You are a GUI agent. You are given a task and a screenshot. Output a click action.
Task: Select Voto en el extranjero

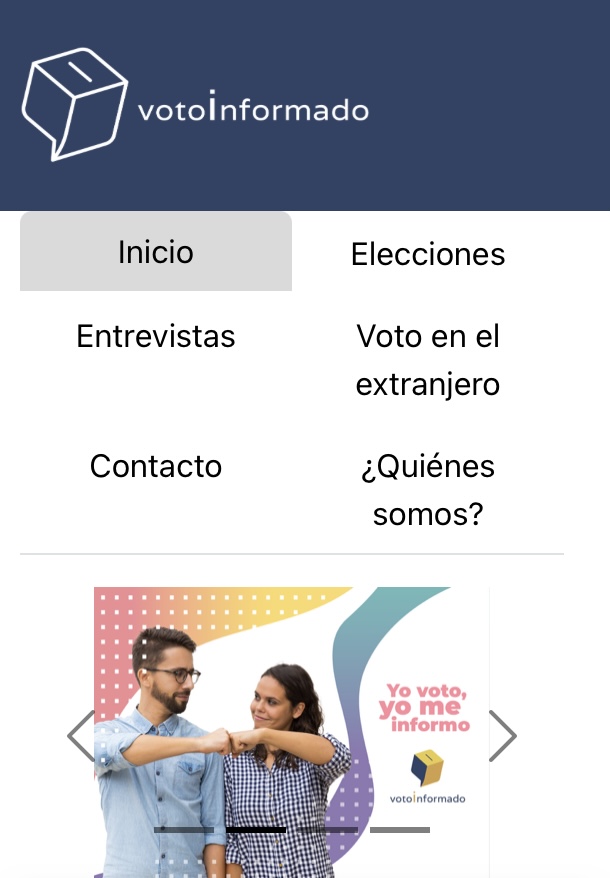click(x=428, y=360)
